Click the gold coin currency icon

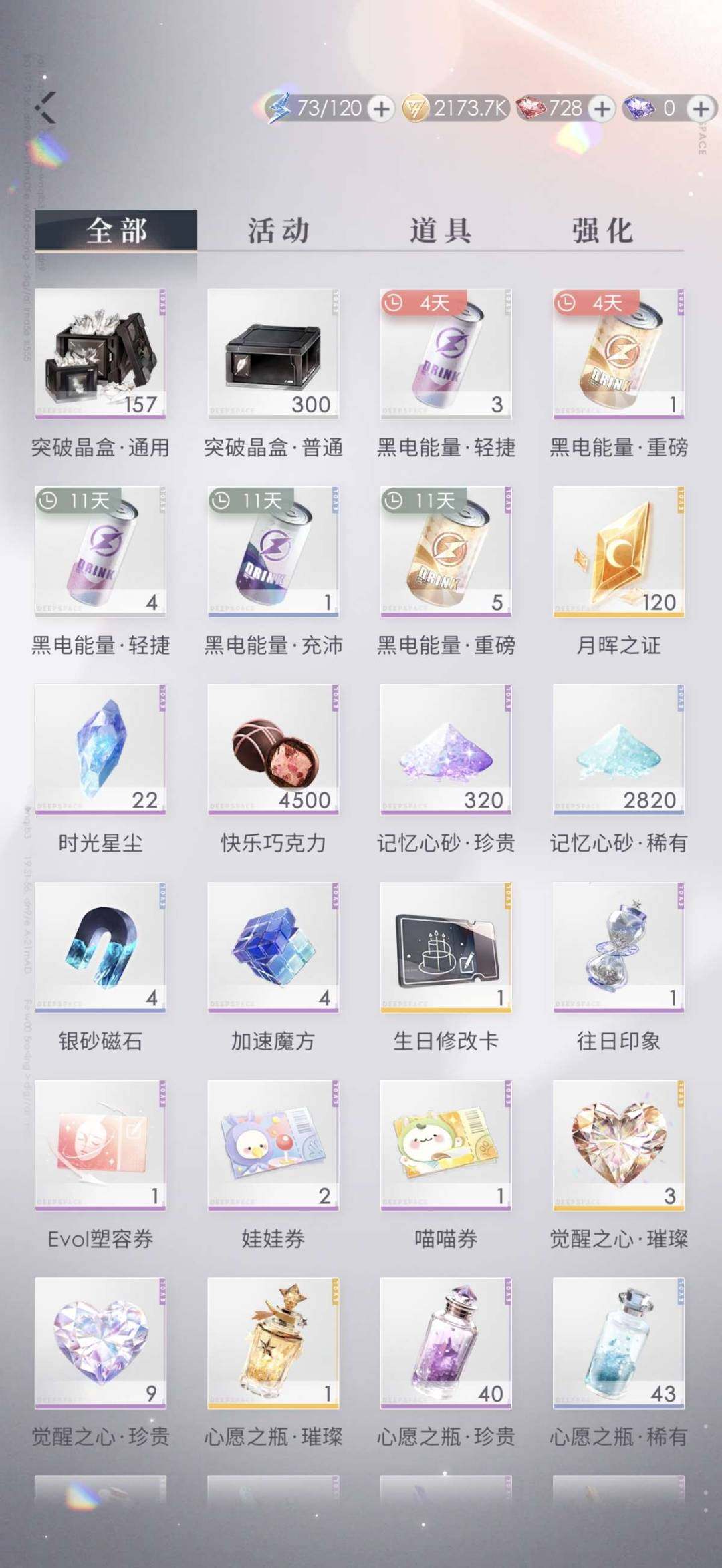pyautogui.click(x=415, y=107)
